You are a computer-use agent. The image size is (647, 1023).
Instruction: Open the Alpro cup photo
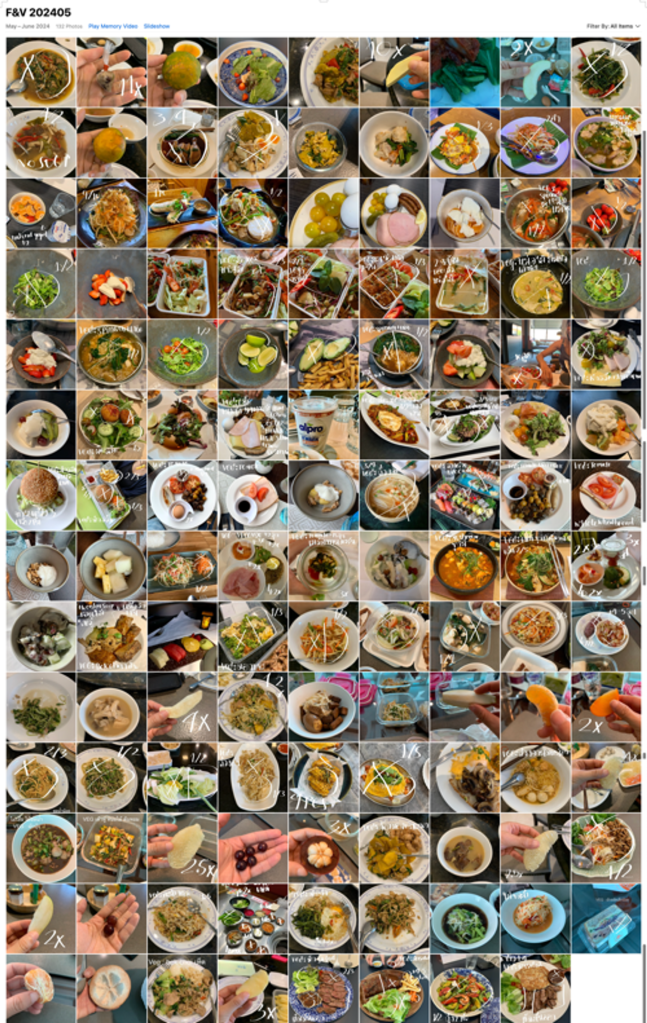click(323, 425)
